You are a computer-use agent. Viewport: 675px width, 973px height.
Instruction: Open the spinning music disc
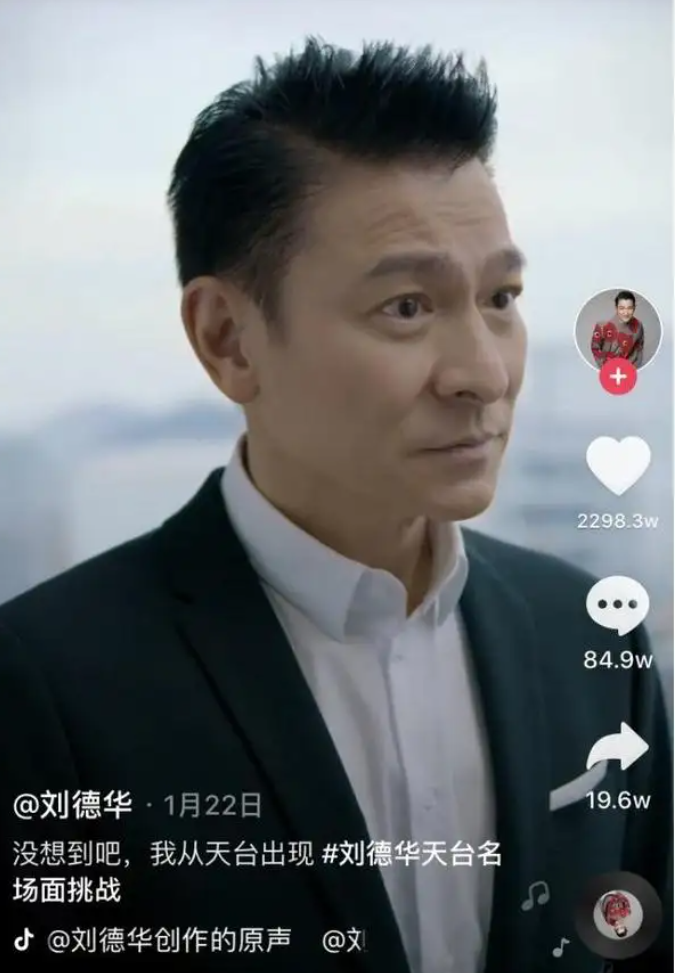(x=617, y=914)
